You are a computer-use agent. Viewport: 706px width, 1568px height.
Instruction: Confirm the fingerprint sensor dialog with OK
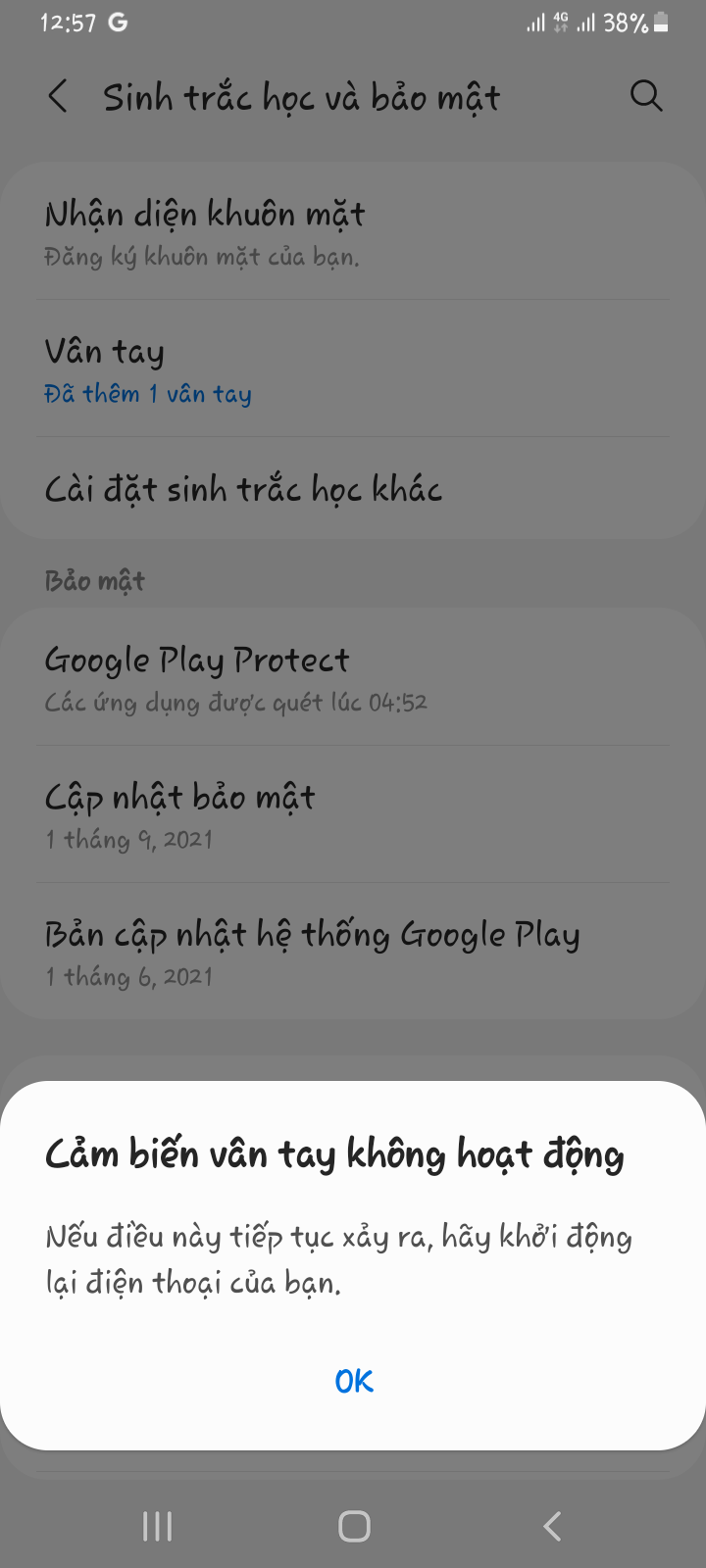point(354,1381)
